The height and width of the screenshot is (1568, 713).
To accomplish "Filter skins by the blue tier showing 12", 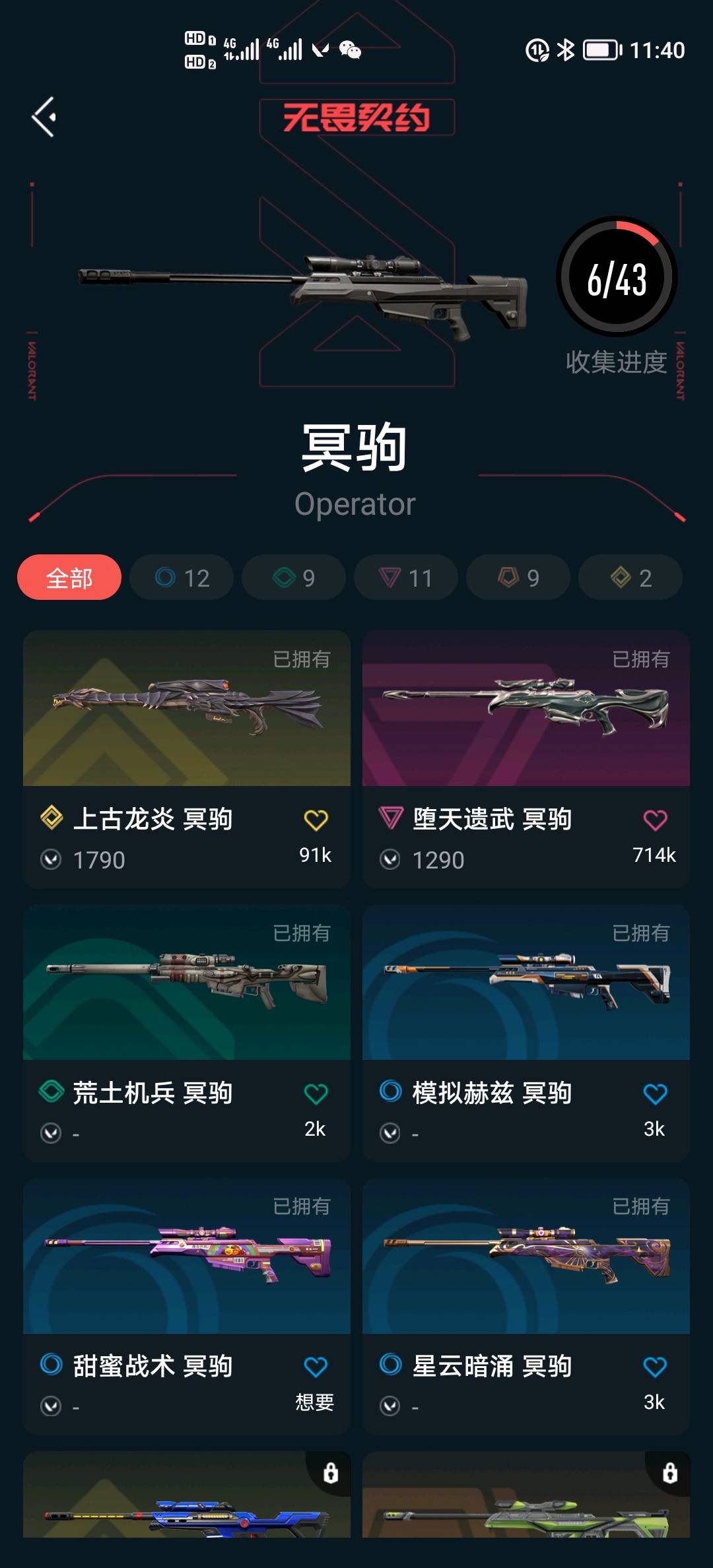I will 182,577.
